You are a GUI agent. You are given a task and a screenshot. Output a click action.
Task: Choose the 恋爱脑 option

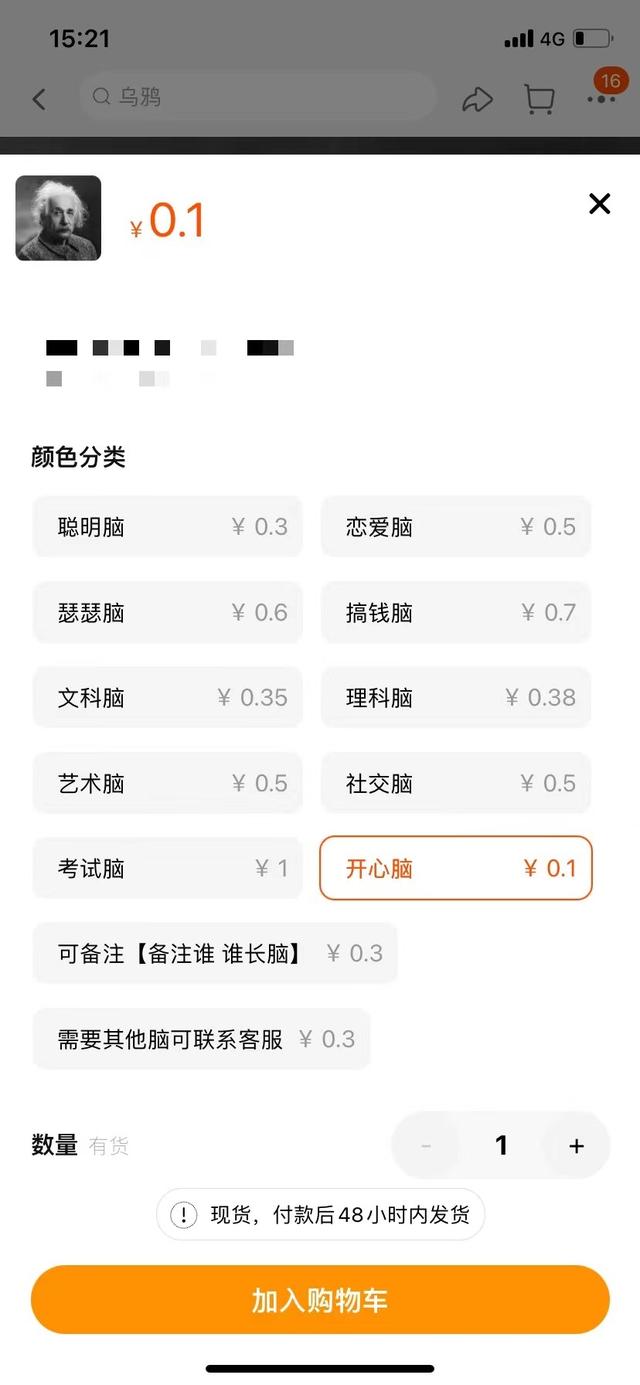(x=456, y=527)
